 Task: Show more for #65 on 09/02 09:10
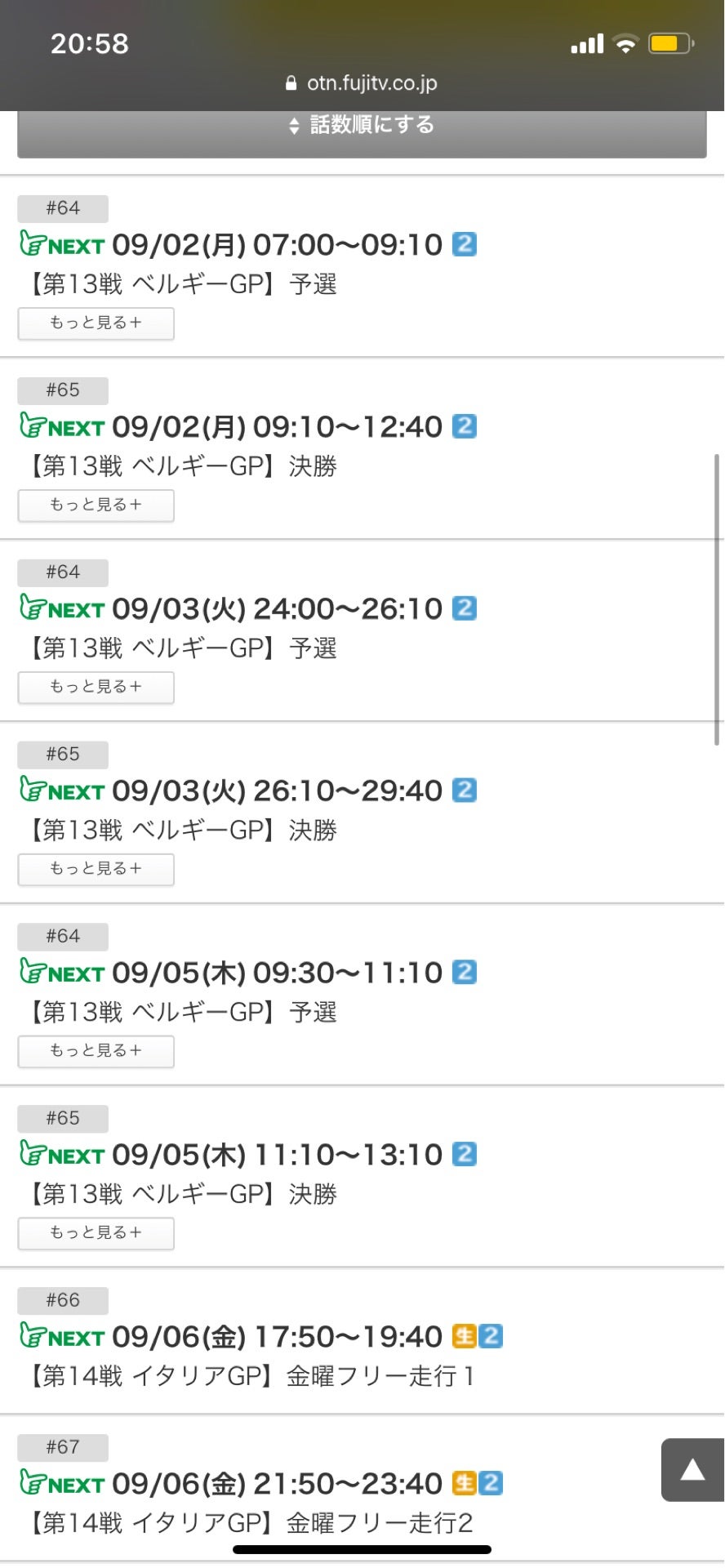96,506
